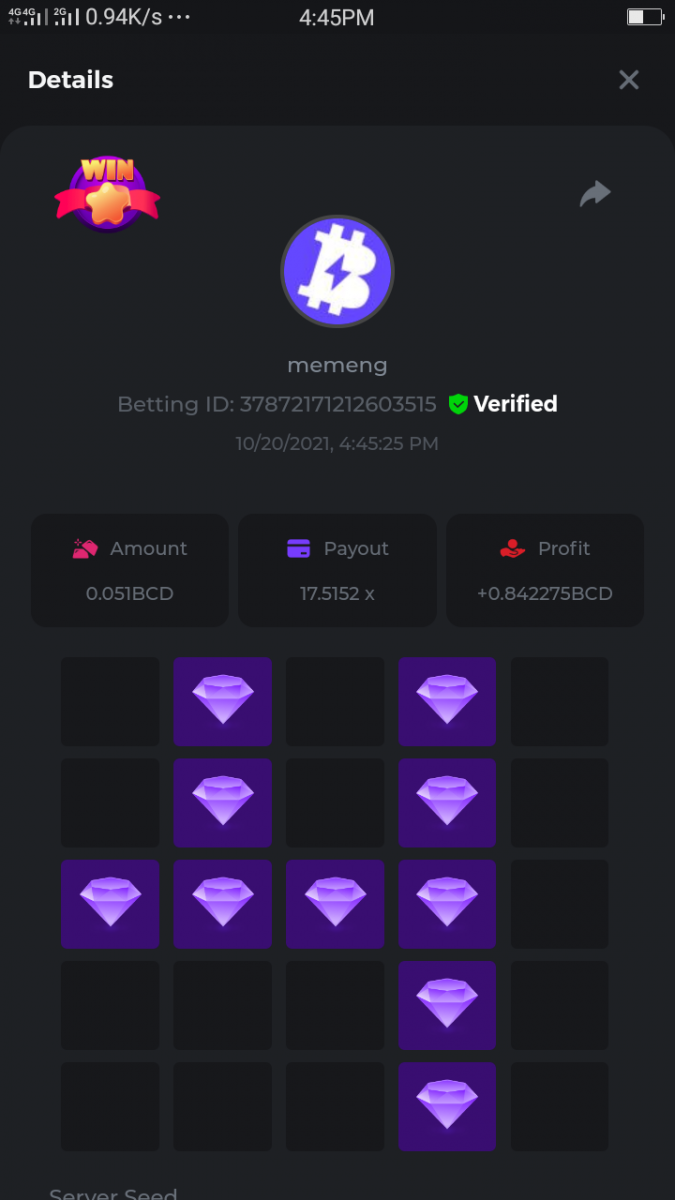Screen dimensions: 675x1200
Task: Share this bet result
Action: click(x=595, y=194)
